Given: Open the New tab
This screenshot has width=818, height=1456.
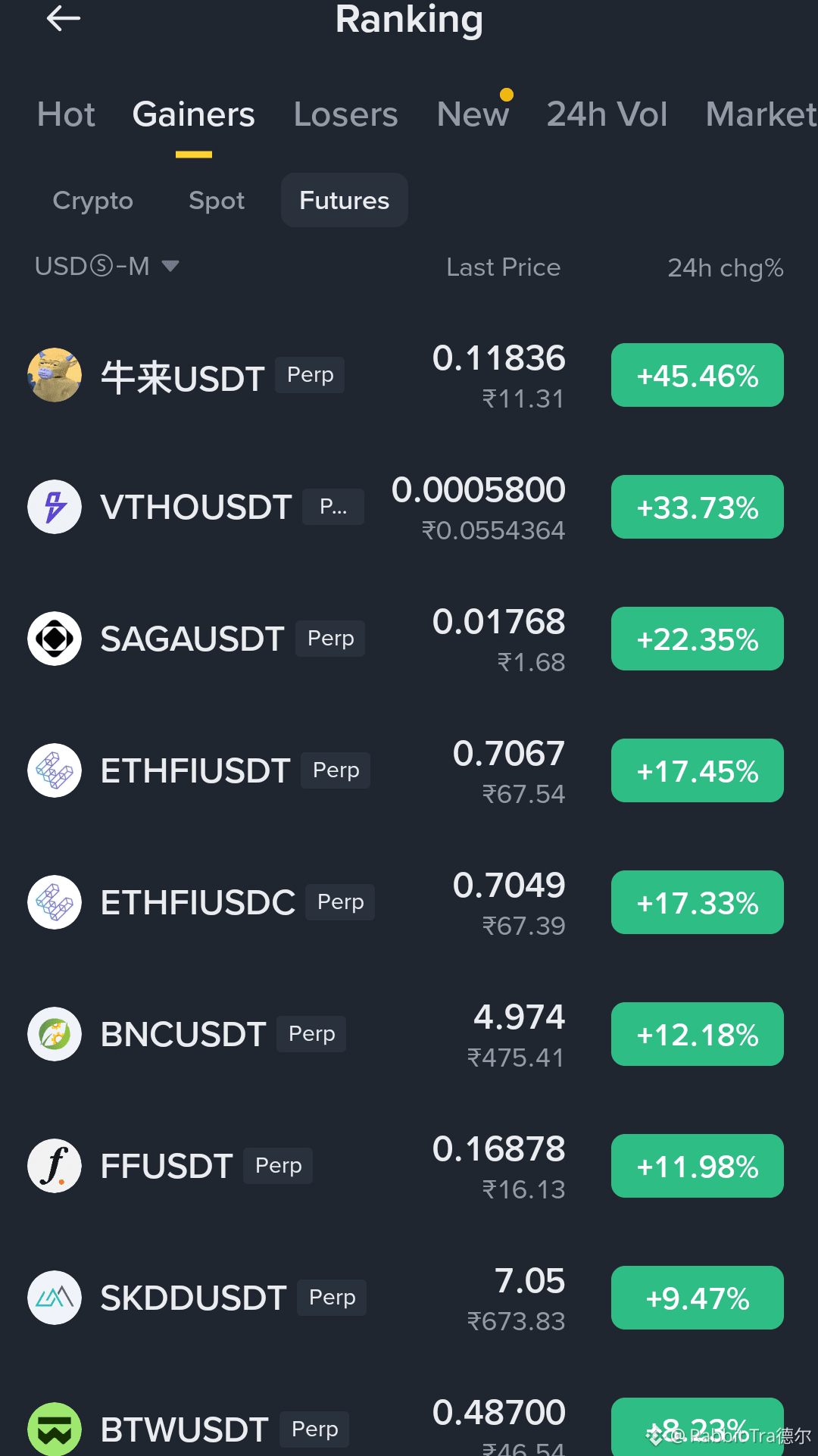Looking at the screenshot, I should (473, 114).
